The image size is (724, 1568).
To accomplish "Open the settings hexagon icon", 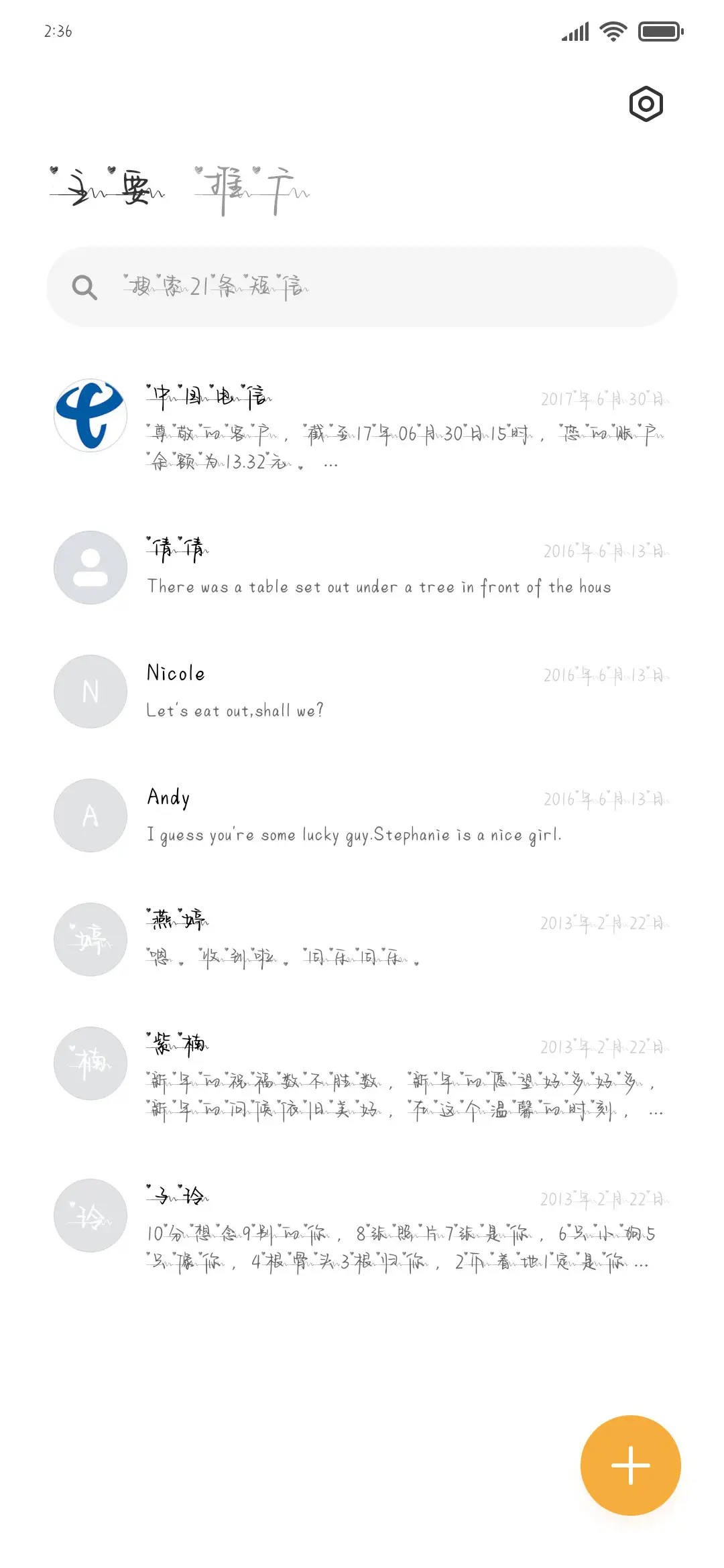I will [646, 104].
